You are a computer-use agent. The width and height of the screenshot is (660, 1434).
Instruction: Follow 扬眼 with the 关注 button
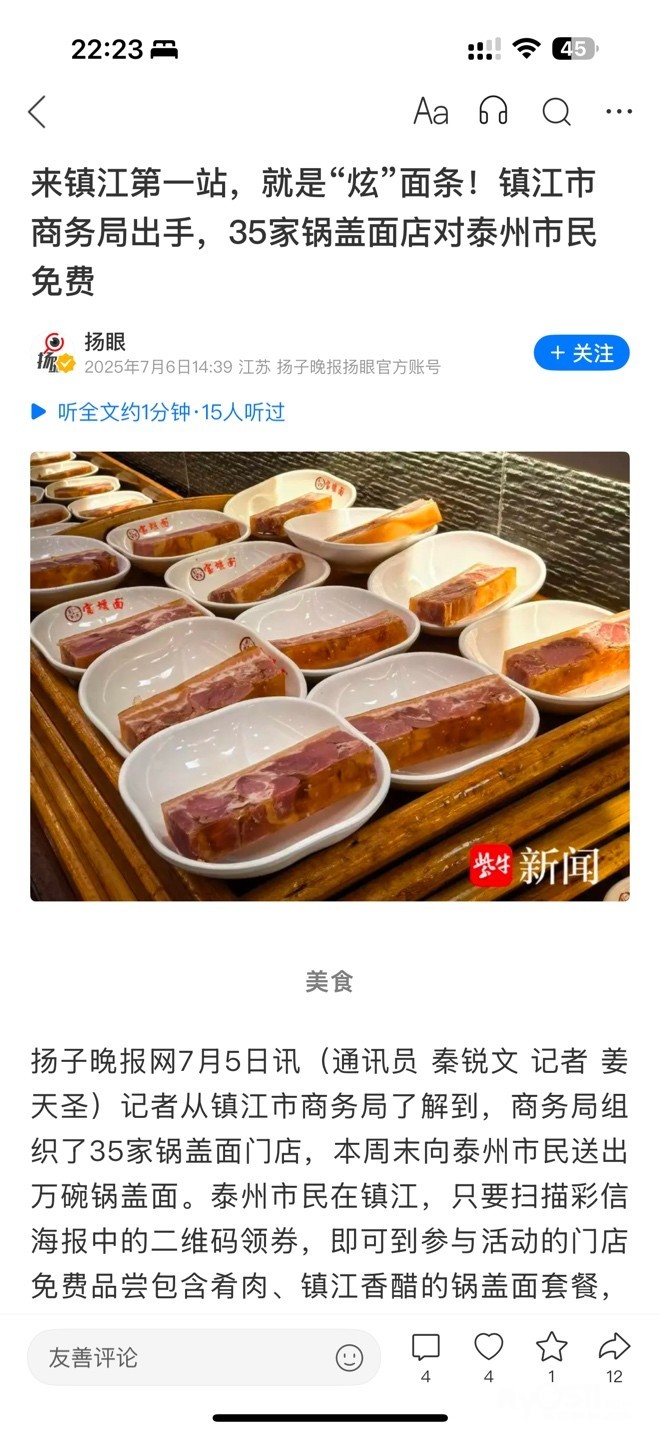click(581, 353)
